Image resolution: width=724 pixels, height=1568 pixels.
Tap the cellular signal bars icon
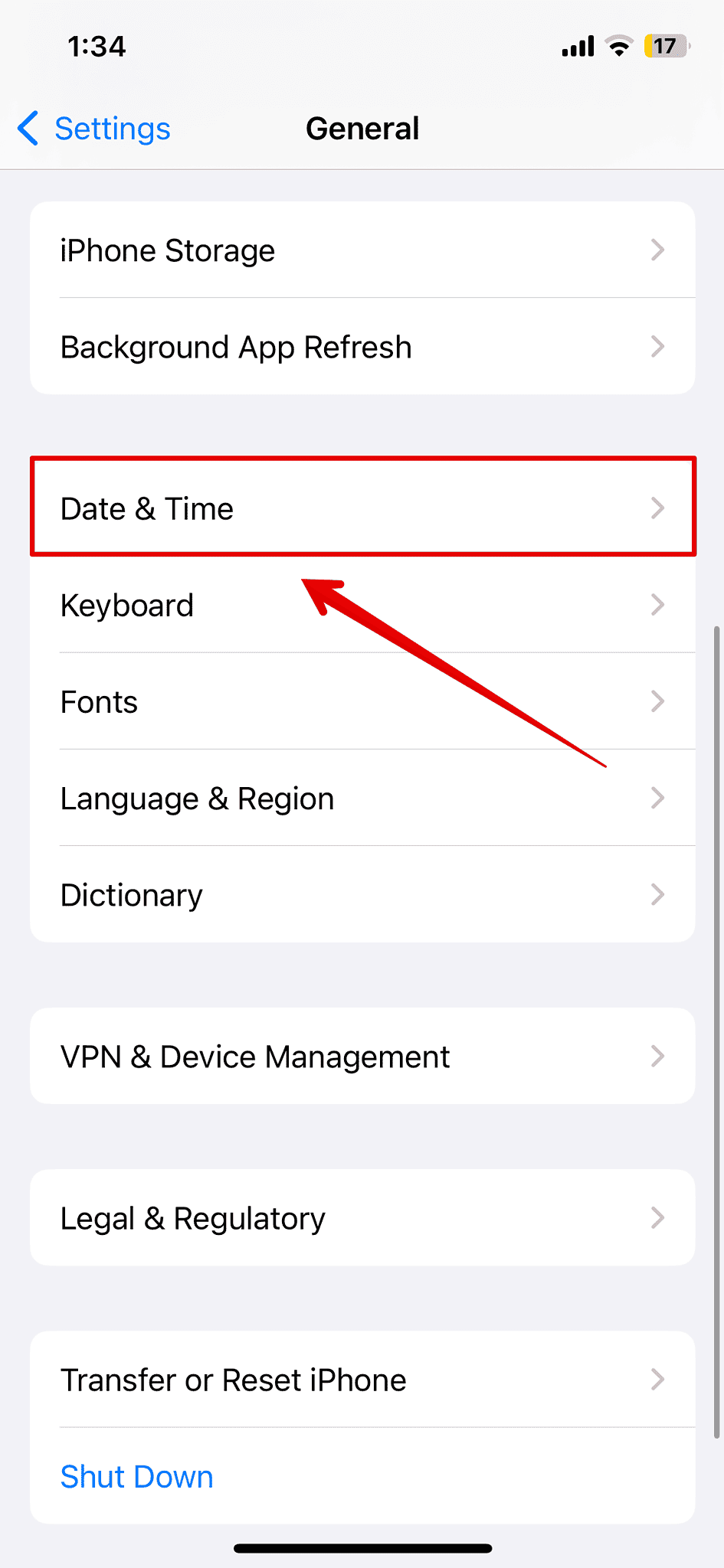[x=576, y=46]
